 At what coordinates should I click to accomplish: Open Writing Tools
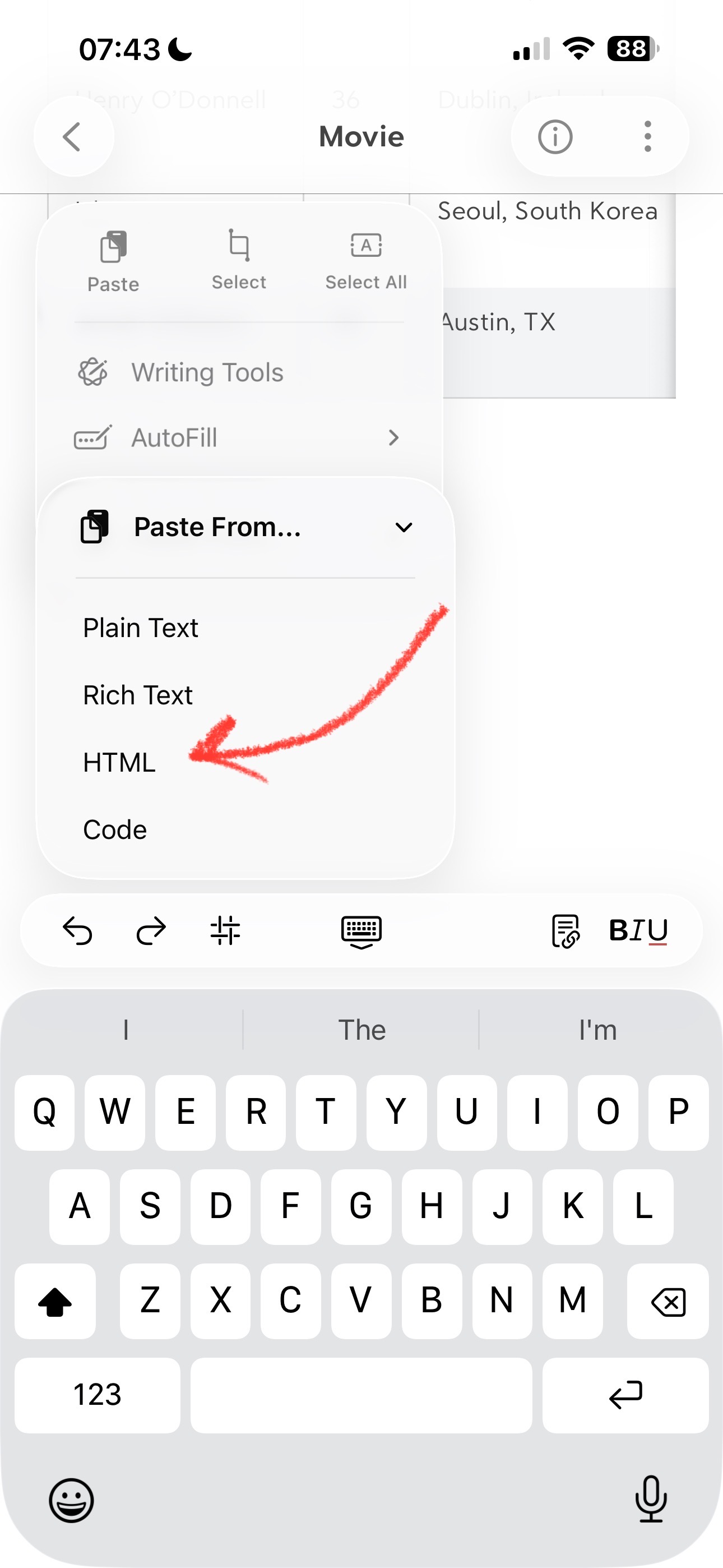(x=207, y=372)
